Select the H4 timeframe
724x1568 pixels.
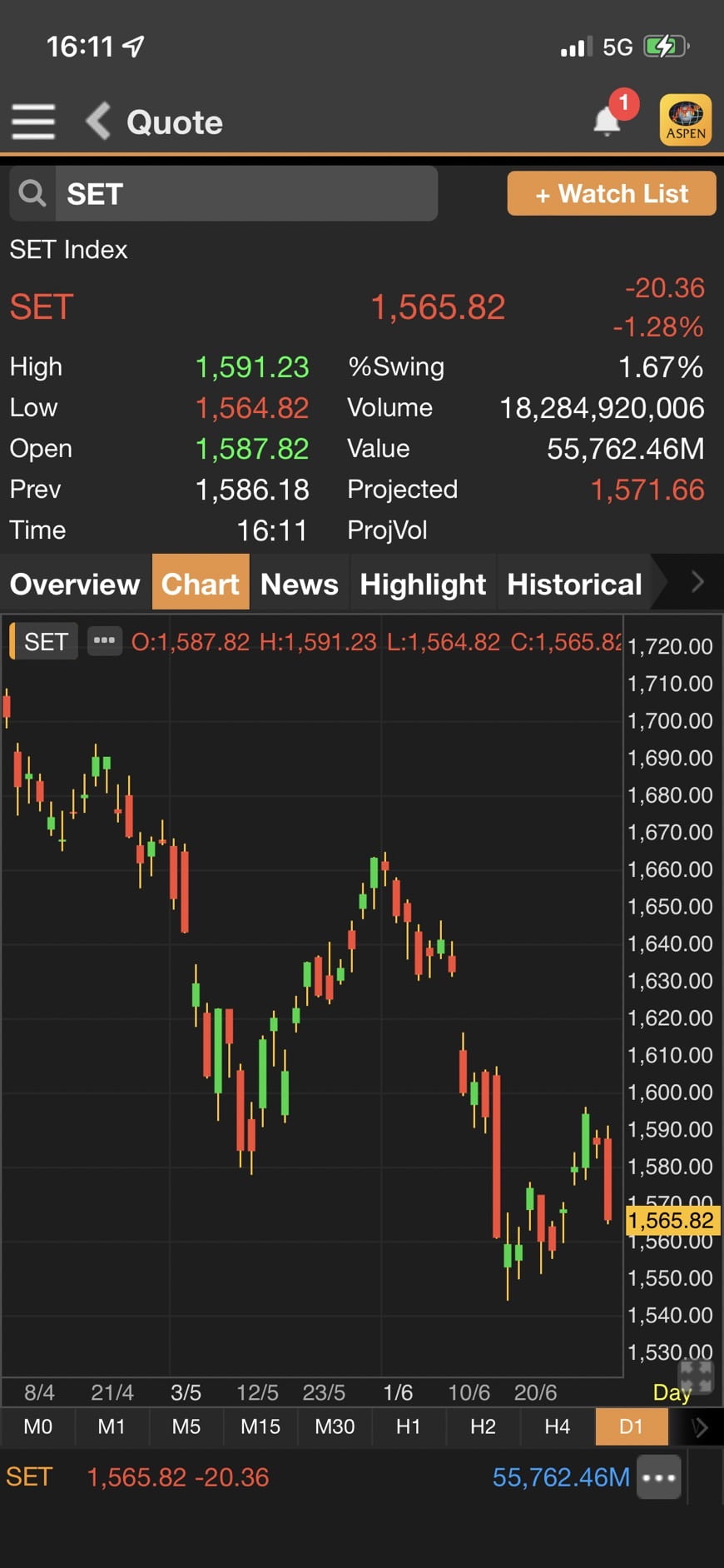click(558, 1426)
